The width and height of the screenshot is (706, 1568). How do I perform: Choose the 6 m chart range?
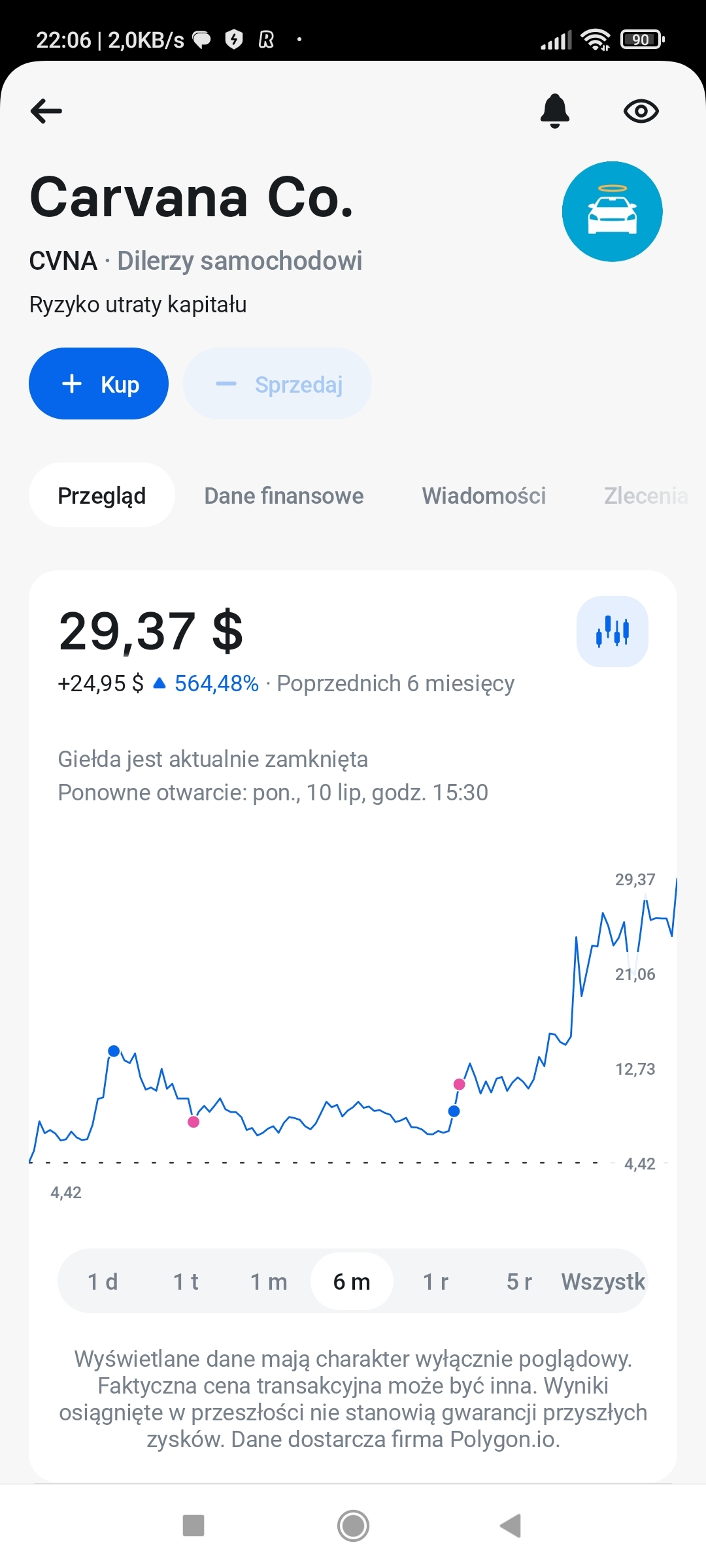tap(352, 1282)
